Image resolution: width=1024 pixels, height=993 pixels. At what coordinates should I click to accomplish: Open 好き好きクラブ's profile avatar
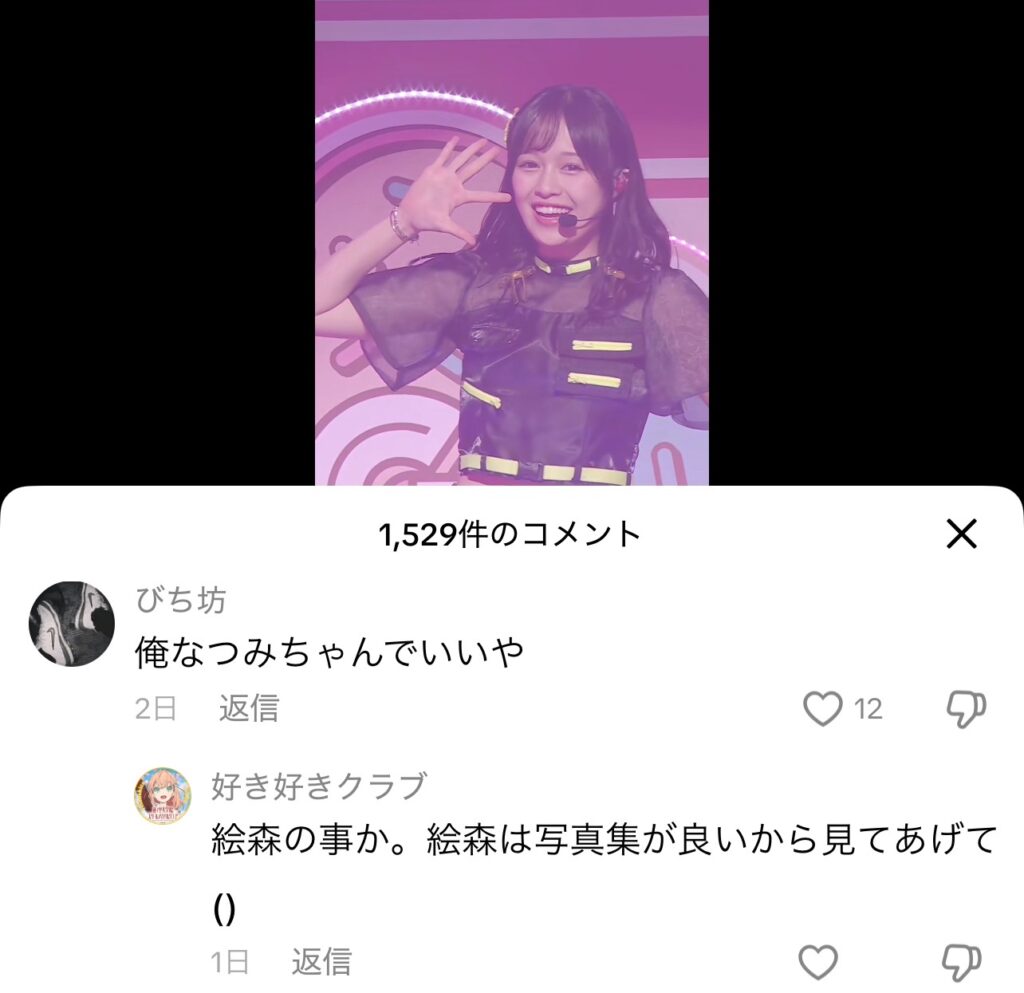[163, 796]
